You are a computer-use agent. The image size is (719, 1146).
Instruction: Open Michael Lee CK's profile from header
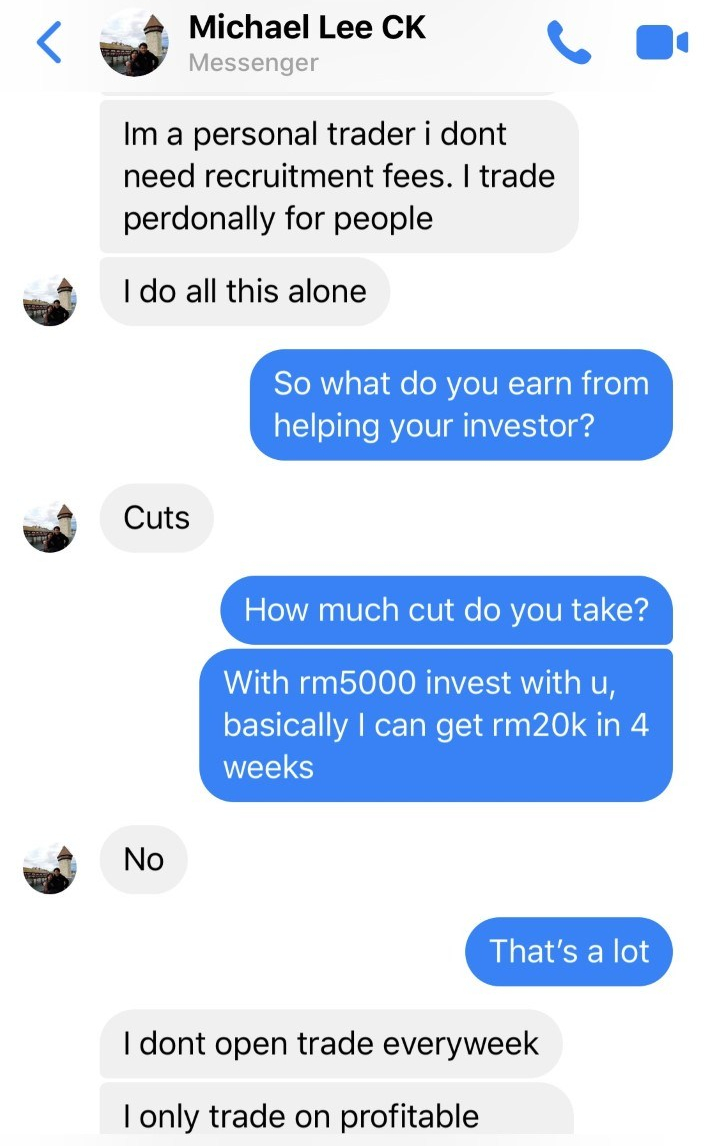[x=306, y=43]
